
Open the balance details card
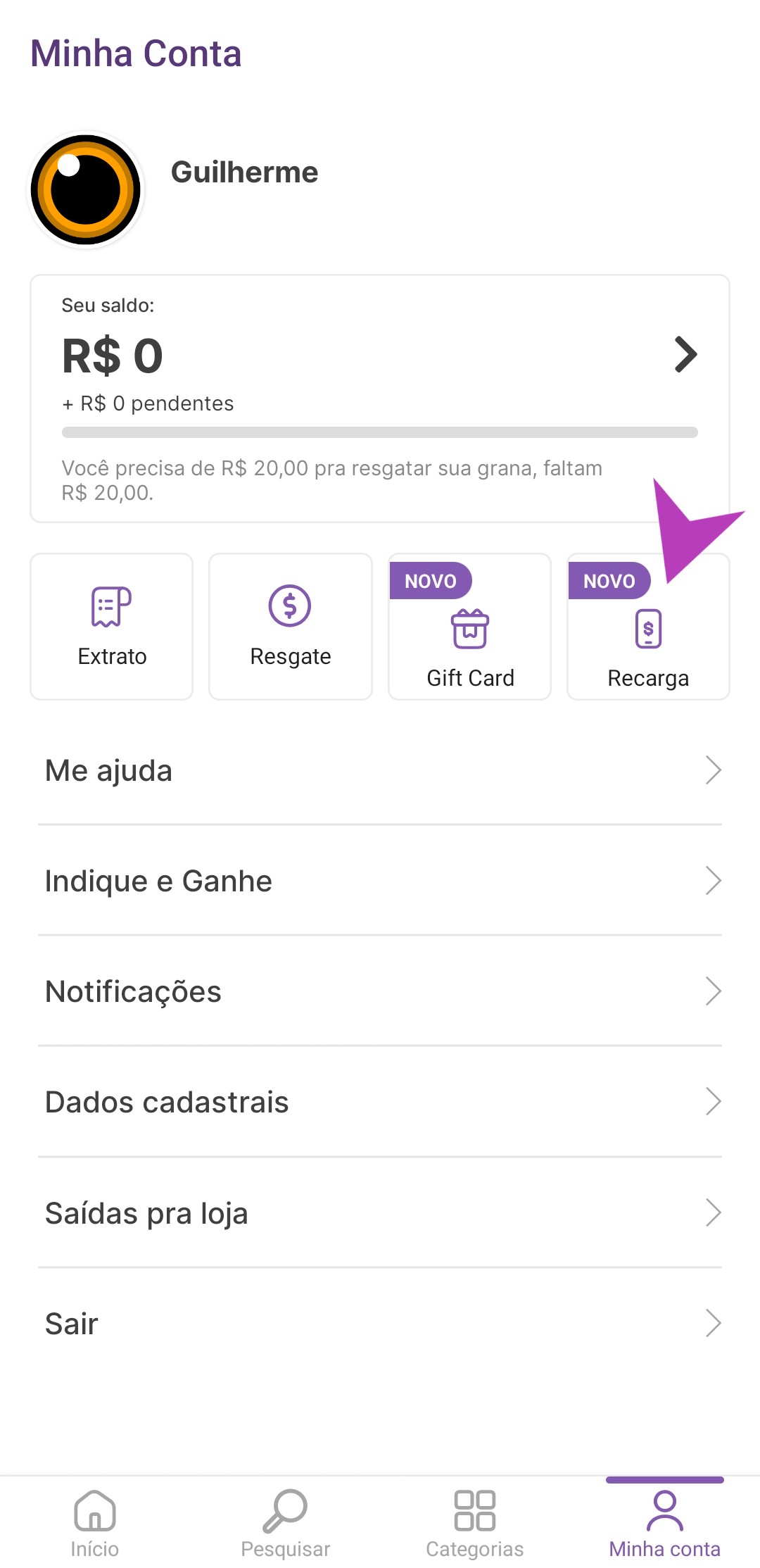click(380, 399)
